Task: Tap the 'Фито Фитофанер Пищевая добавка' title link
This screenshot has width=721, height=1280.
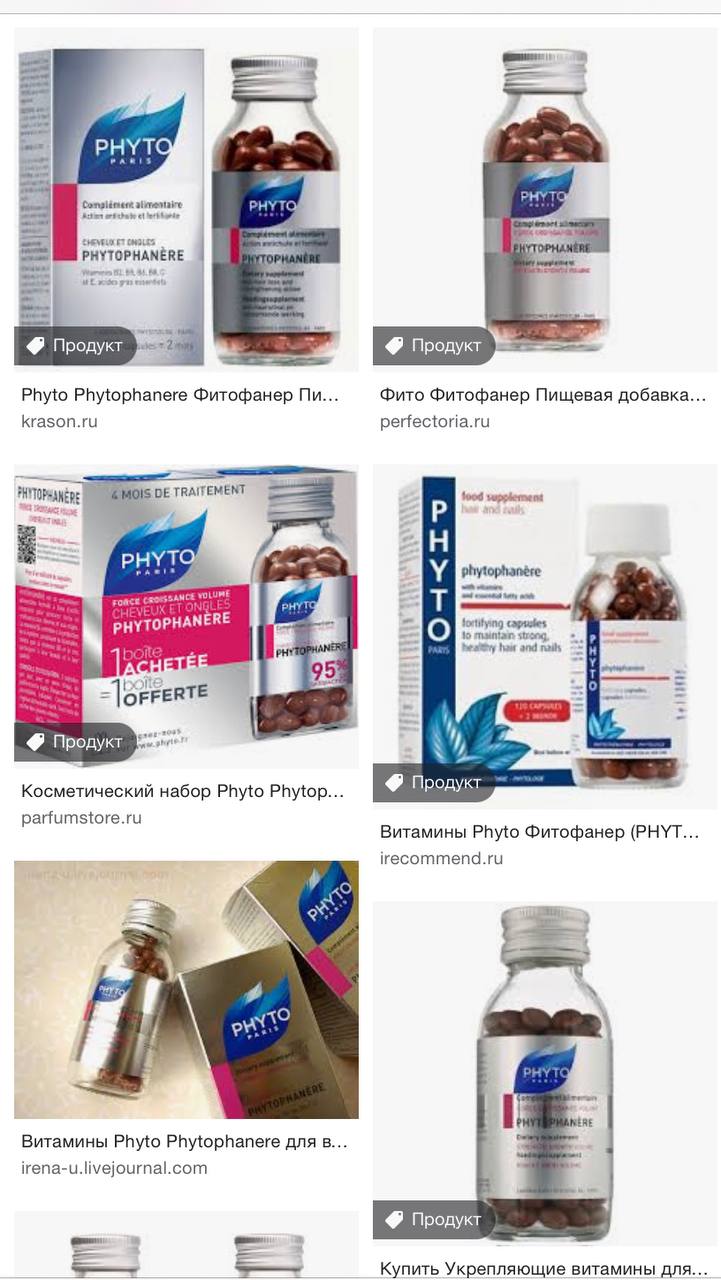Action: (543, 395)
